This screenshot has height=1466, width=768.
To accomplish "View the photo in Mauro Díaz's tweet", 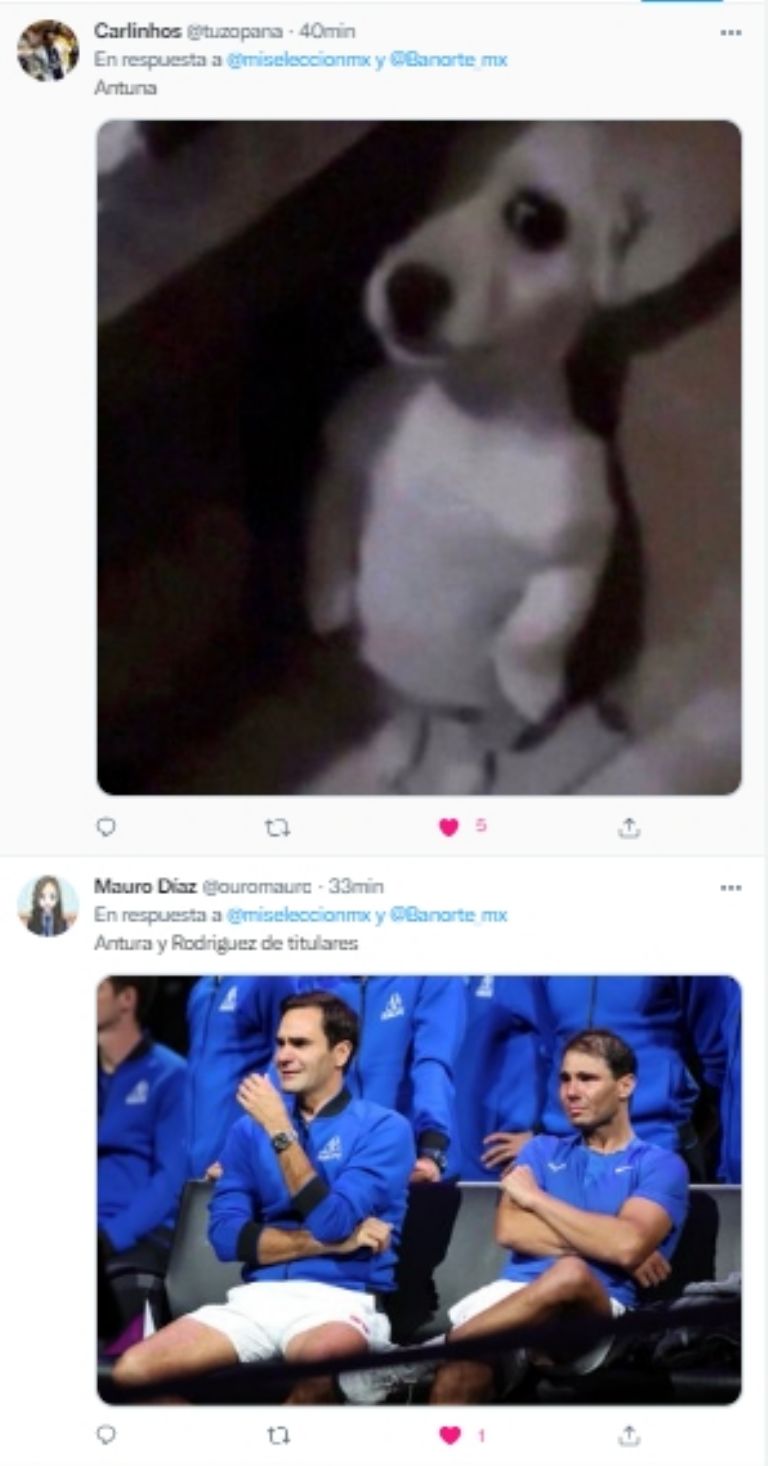I will click(419, 1189).
